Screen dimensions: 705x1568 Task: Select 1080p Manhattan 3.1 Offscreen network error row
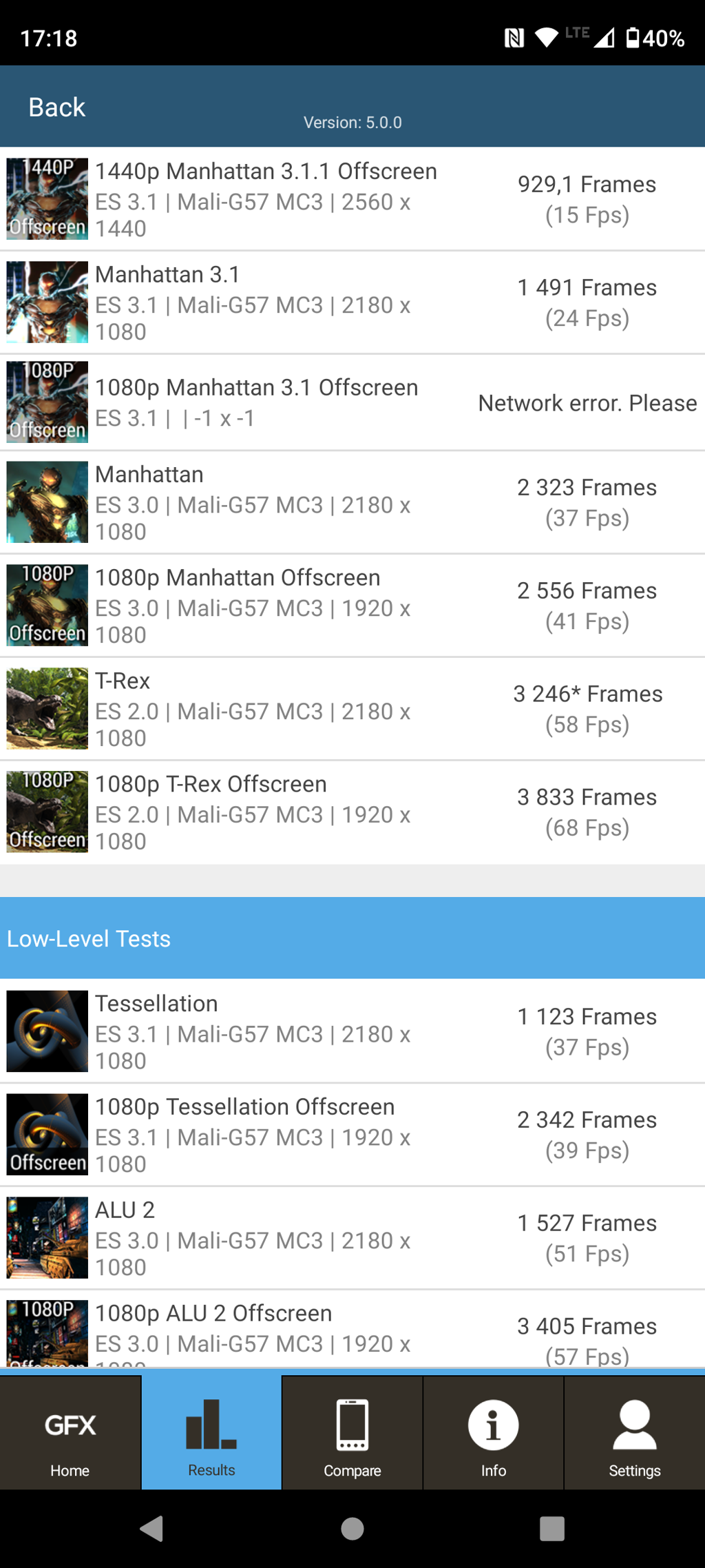click(x=352, y=402)
